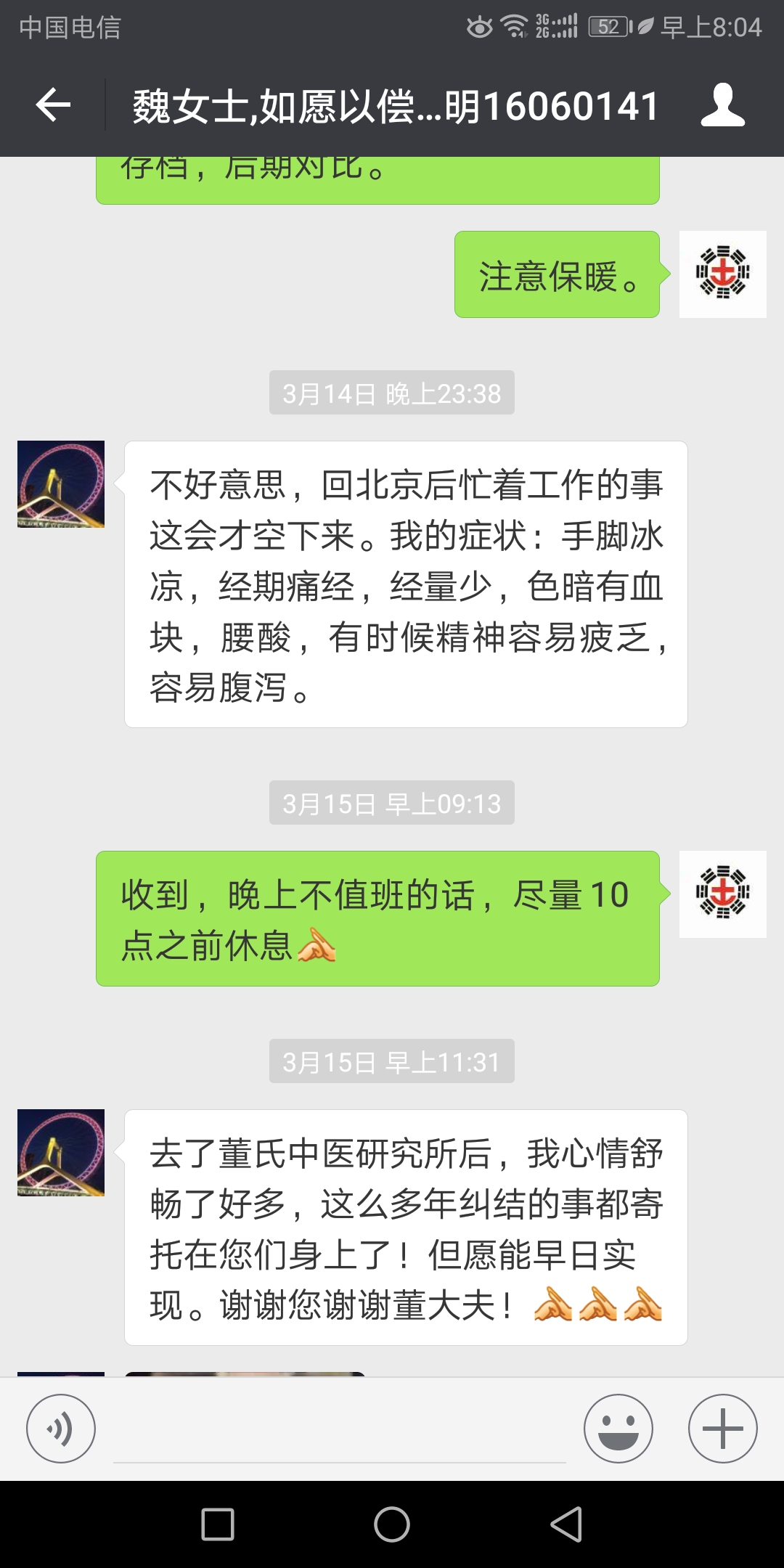Tap system home button
This screenshot has width=784, height=1568.
(392, 1524)
